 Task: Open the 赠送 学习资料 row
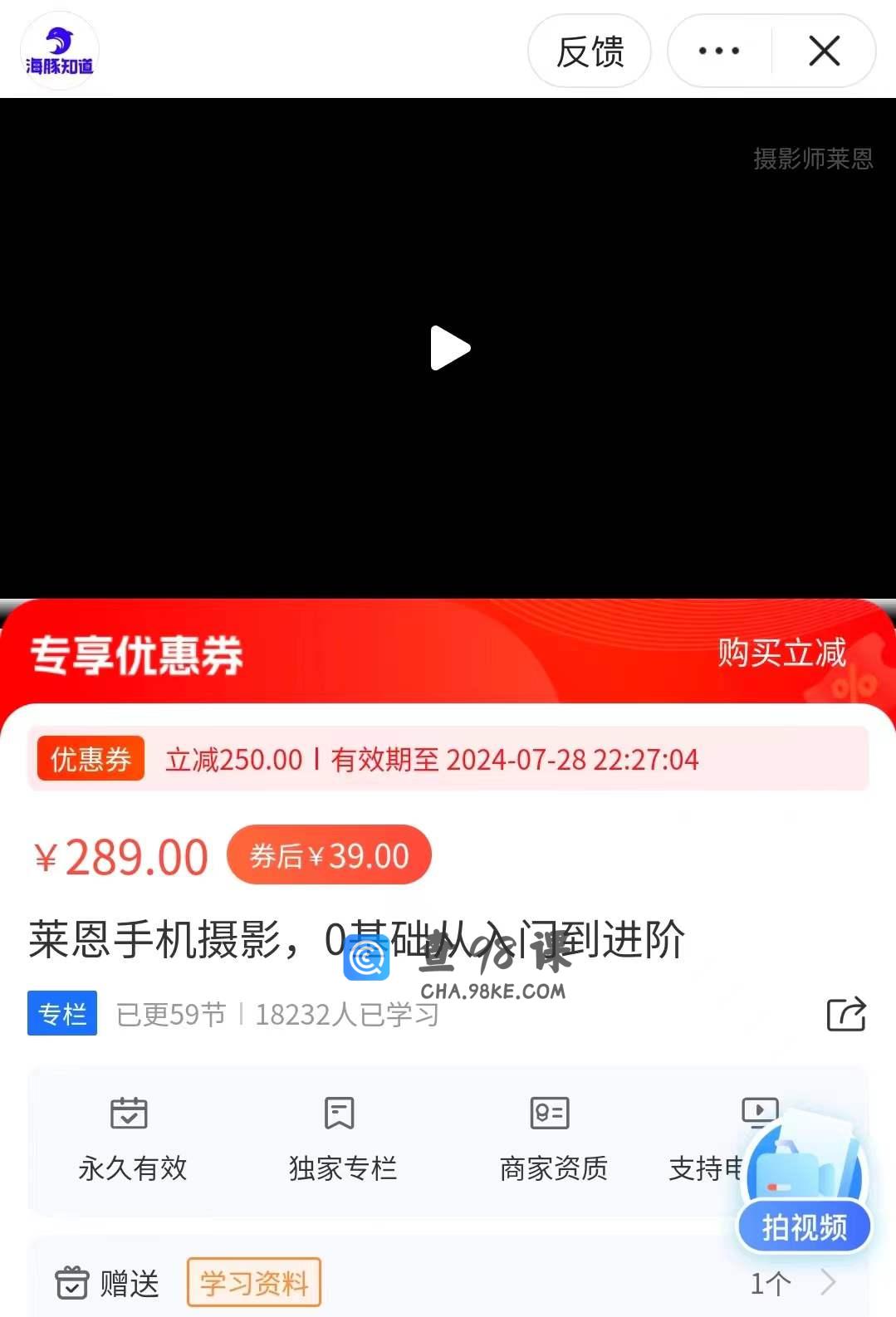point(448,1283)
